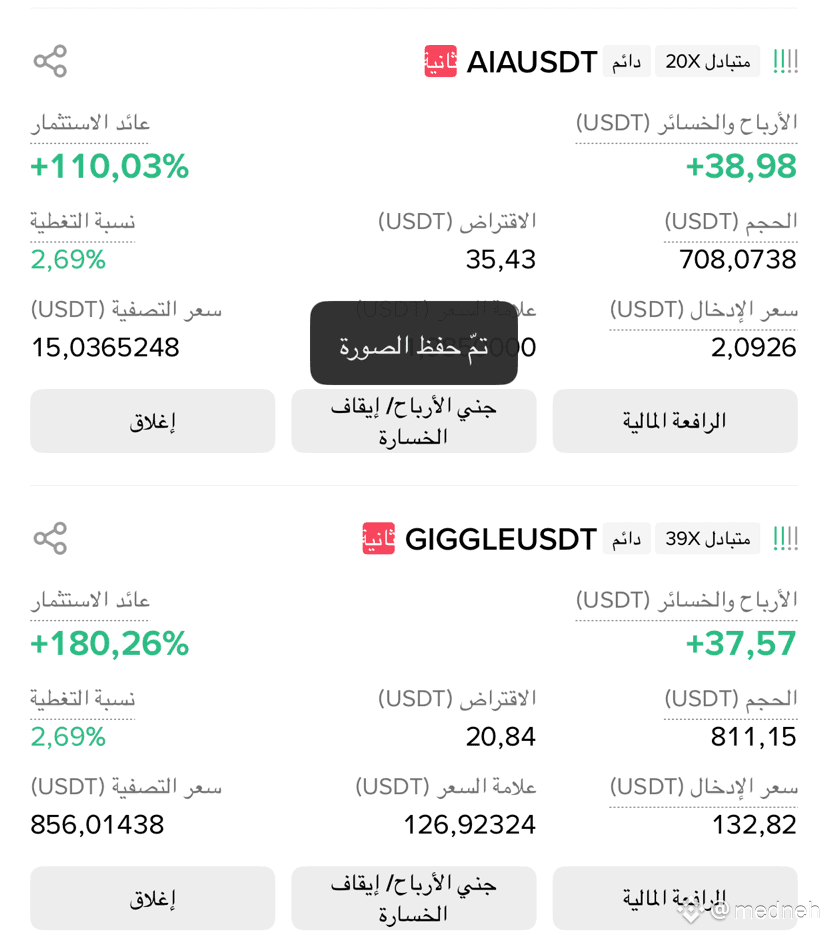This screenshot has width=828, height=935.
Task: Adjust leverage (الرافعة المالية) for GIGGLEUSDT
Action: 675,898
